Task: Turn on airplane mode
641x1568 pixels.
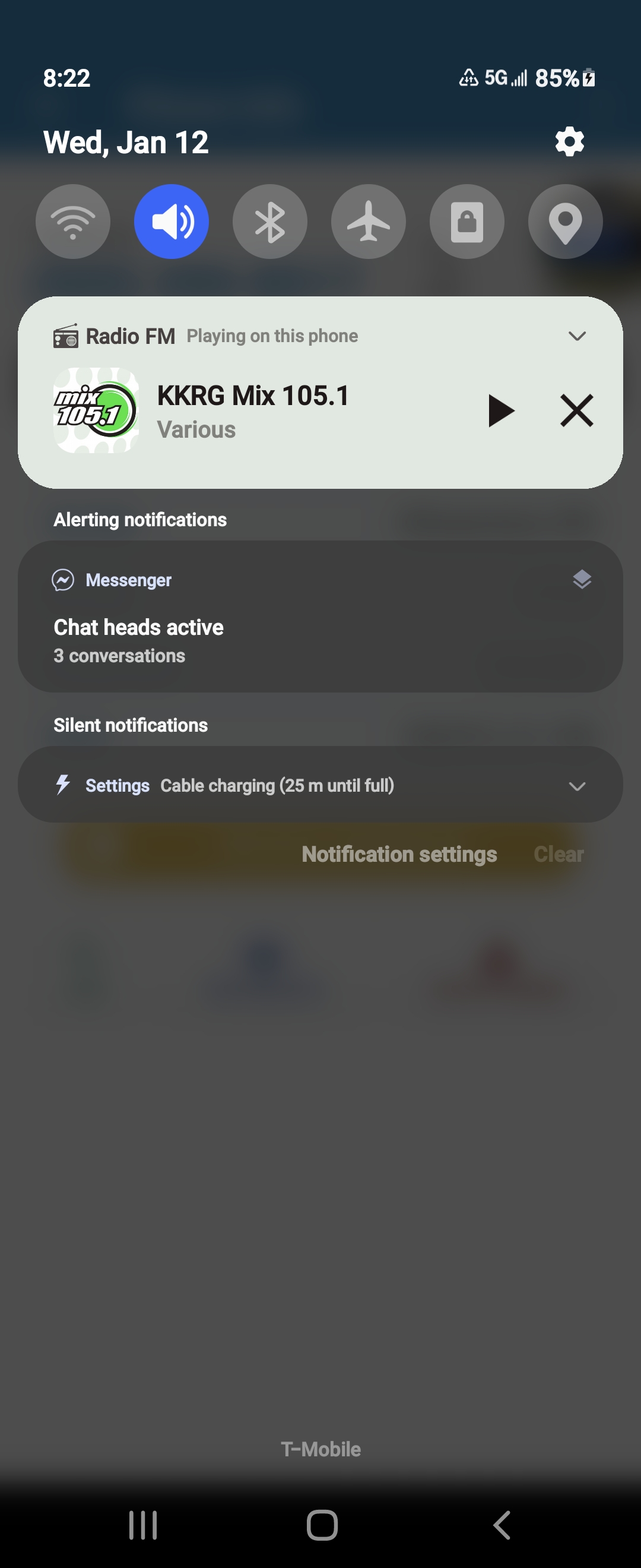Action: click(369, 222)
